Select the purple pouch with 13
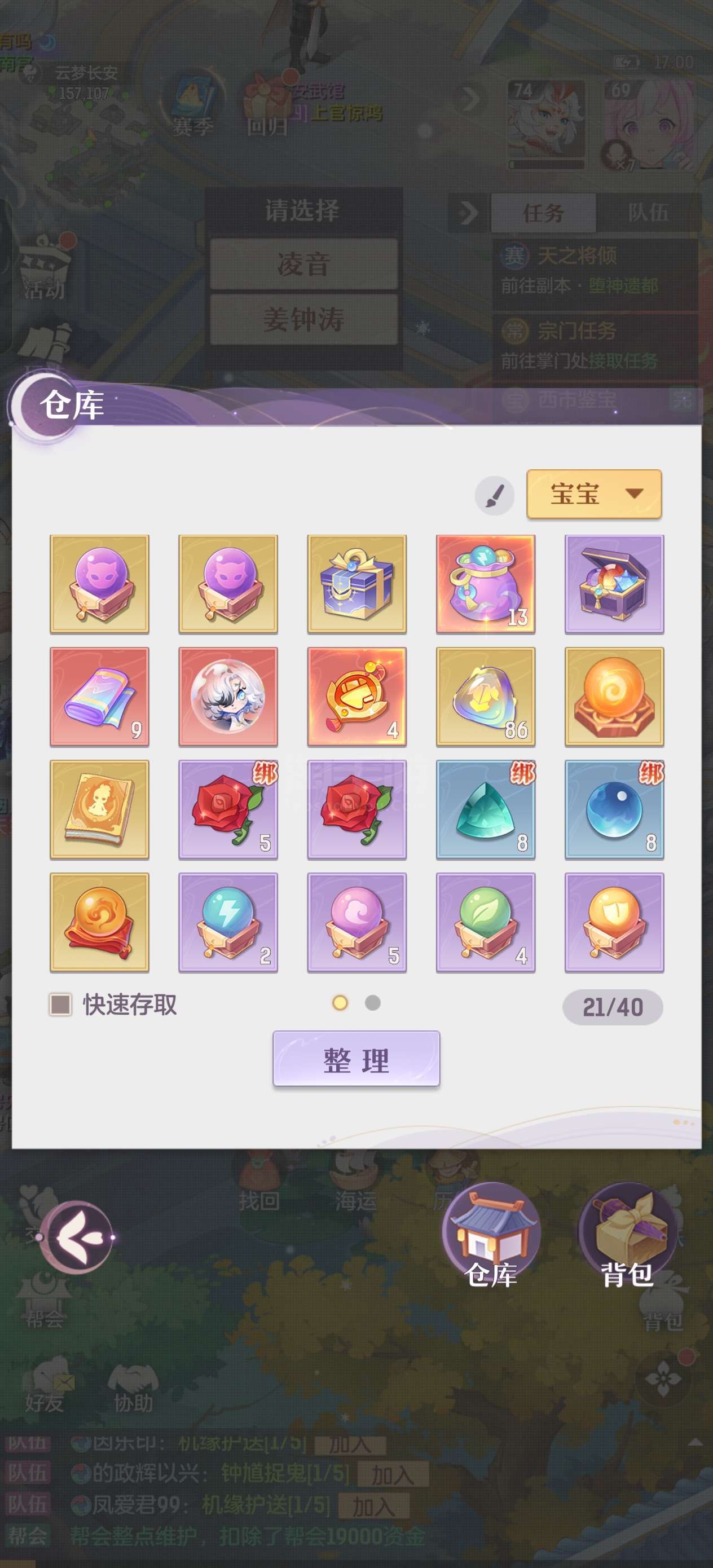The height and width of the screenshot is (1568, 713). tap(485, 584)
